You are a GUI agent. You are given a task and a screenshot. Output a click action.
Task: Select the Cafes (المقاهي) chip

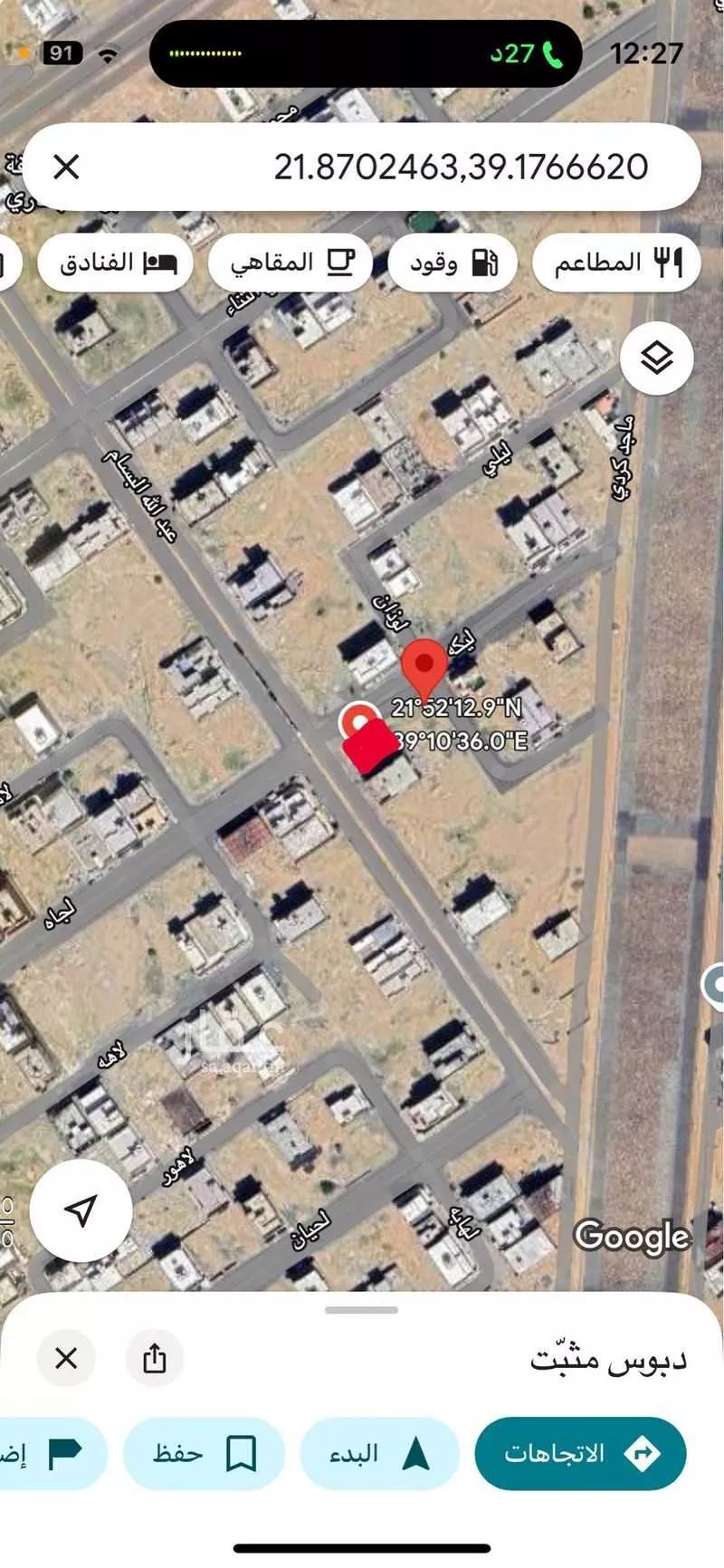[291, 263]
